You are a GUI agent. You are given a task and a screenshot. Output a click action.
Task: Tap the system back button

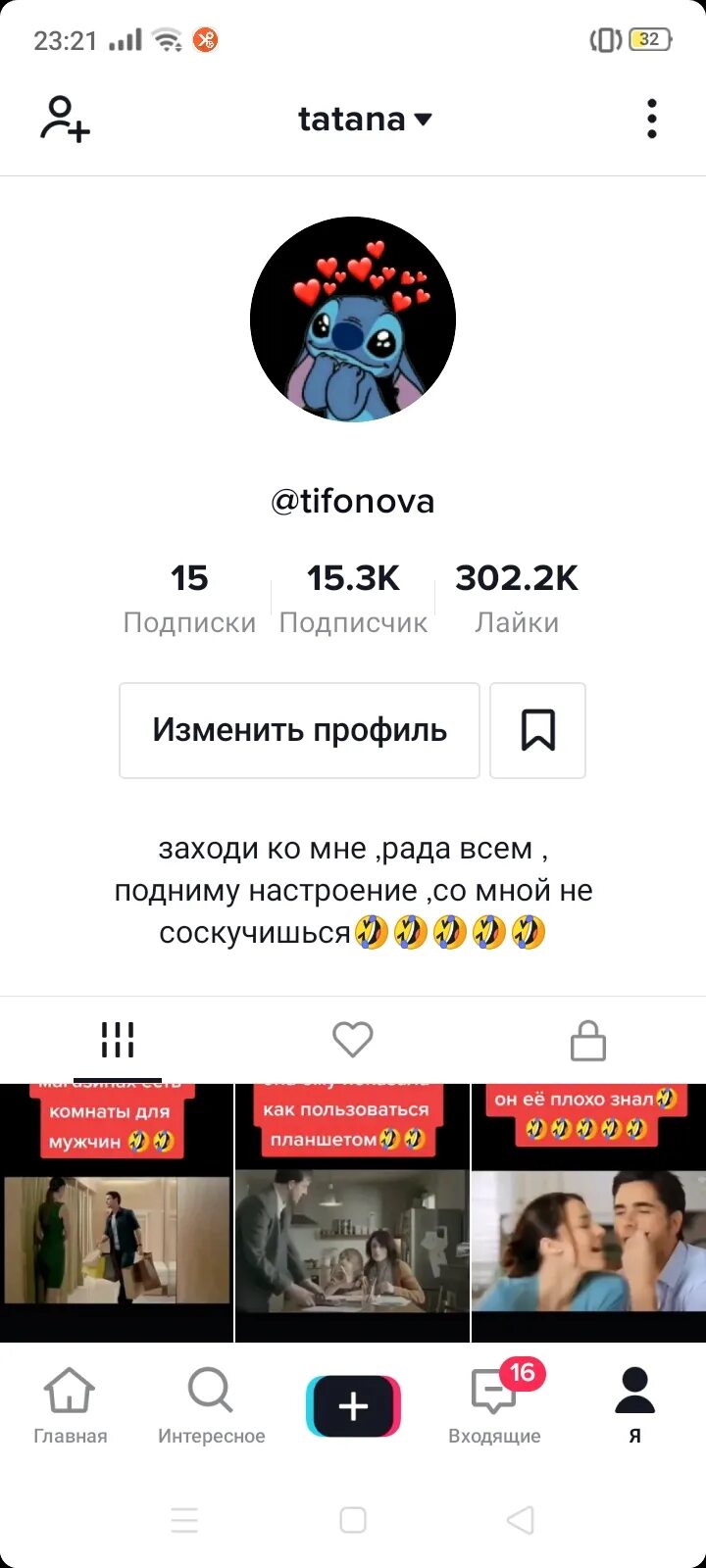[x=521, y=1520]
